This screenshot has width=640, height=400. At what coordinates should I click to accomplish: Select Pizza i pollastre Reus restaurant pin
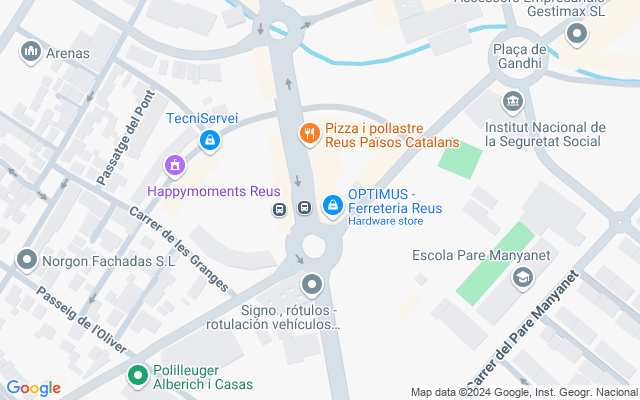310,133
